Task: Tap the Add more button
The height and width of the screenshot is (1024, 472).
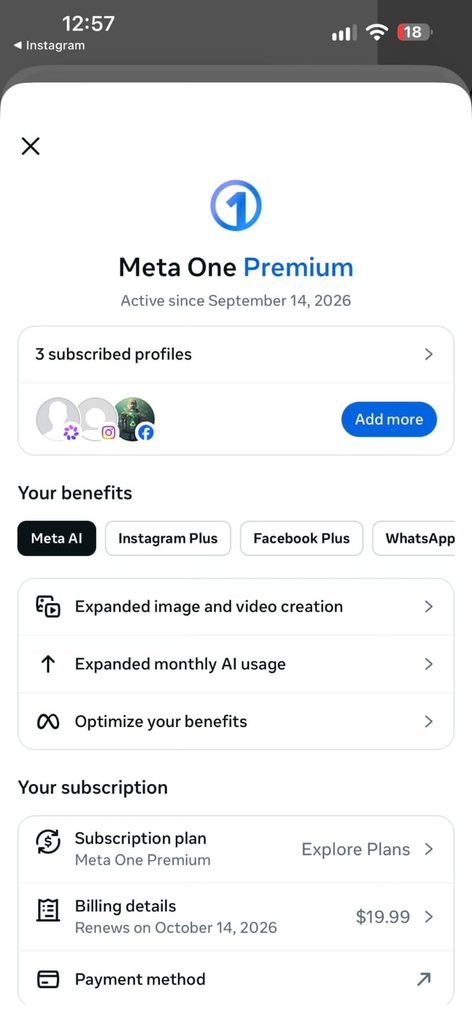Action: pyautogui.click(x=389, y=419)
